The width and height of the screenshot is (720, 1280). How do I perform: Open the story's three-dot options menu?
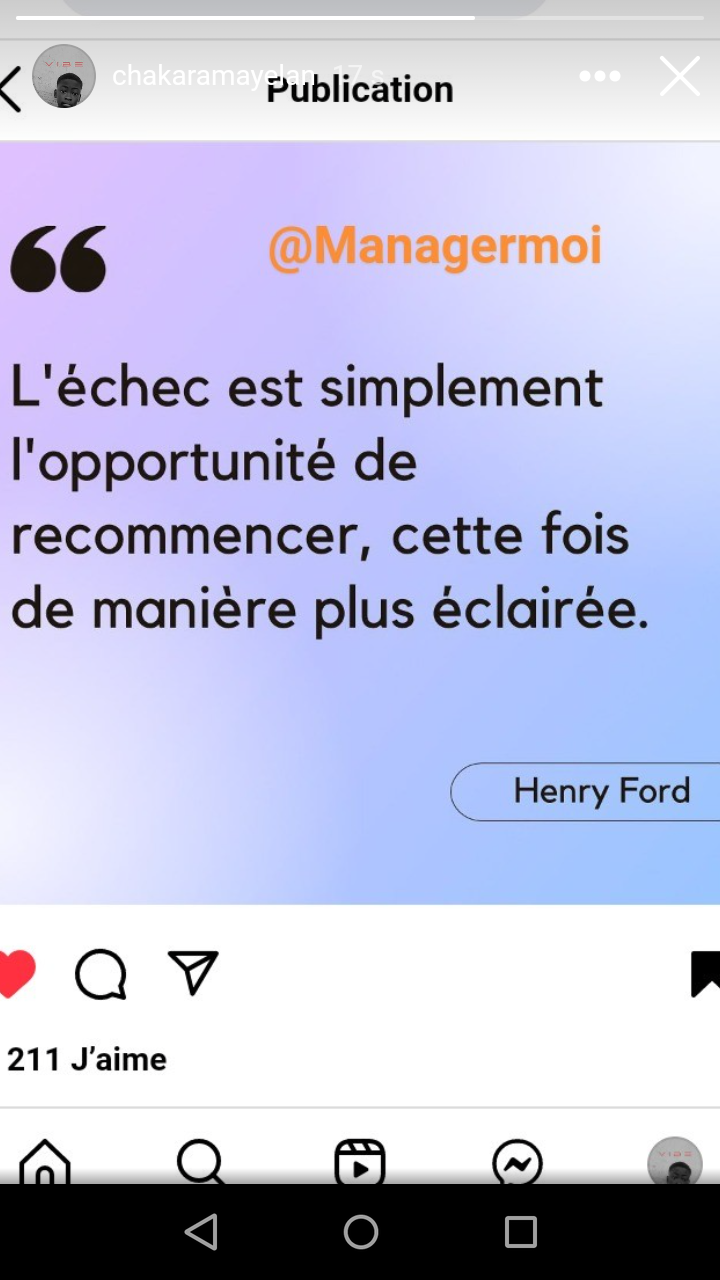[599, 76]
